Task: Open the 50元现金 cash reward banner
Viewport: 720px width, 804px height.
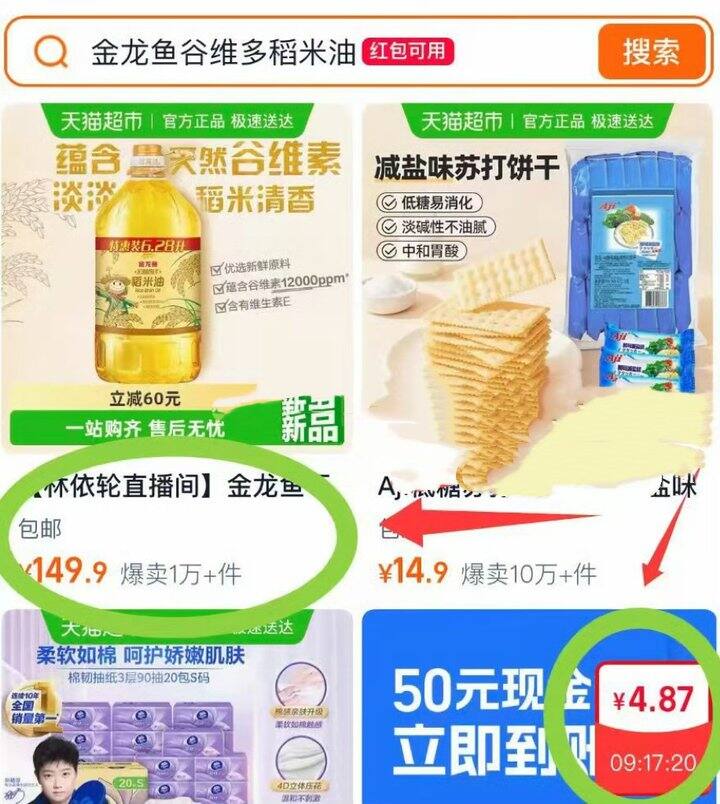Action: [x=539, y=707]
